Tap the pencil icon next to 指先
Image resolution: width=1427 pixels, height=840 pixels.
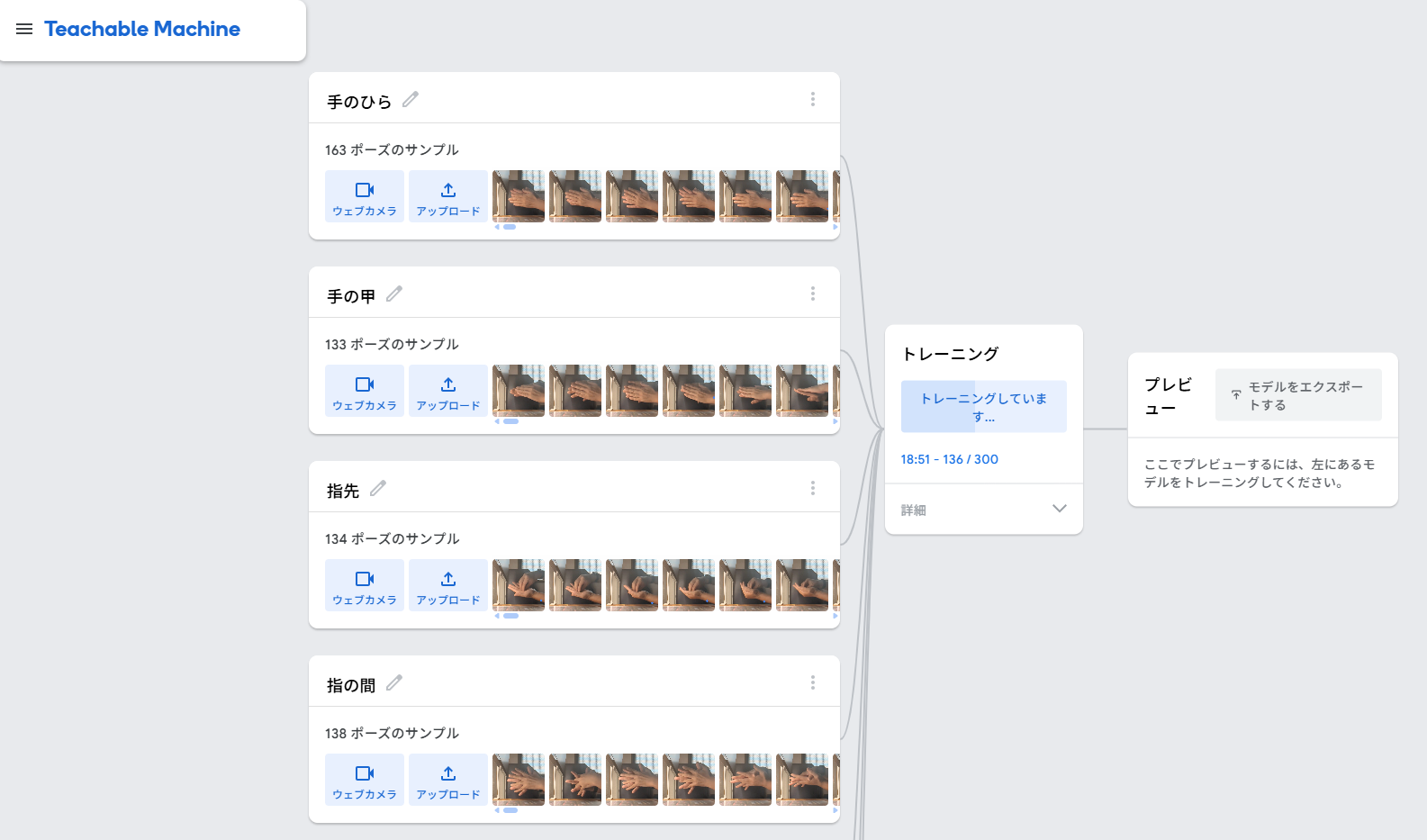tap(378, 488)
